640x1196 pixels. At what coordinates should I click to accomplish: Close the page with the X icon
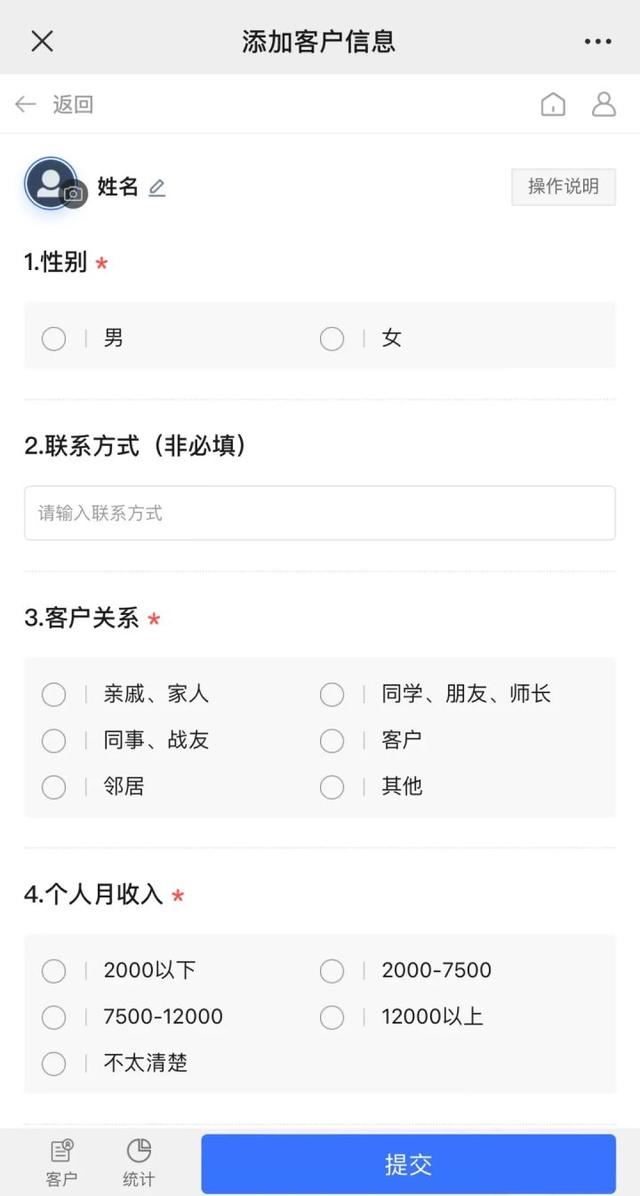(x=42, y=41)
